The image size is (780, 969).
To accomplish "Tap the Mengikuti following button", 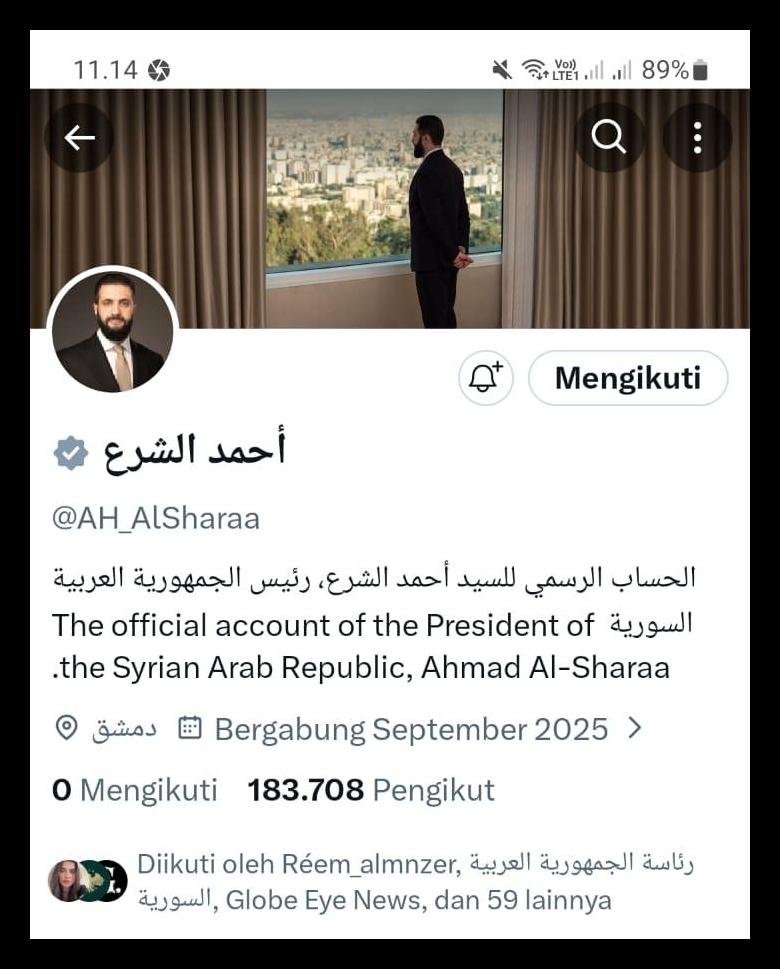I will (627, 378).
